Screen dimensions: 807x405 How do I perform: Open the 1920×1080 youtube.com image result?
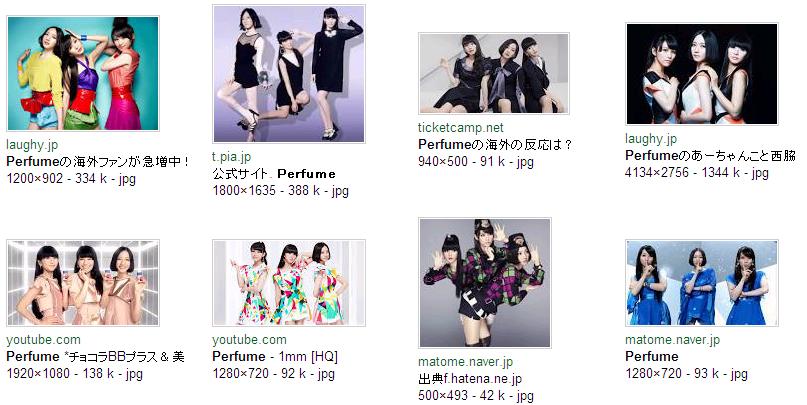[x=83, y=284]
